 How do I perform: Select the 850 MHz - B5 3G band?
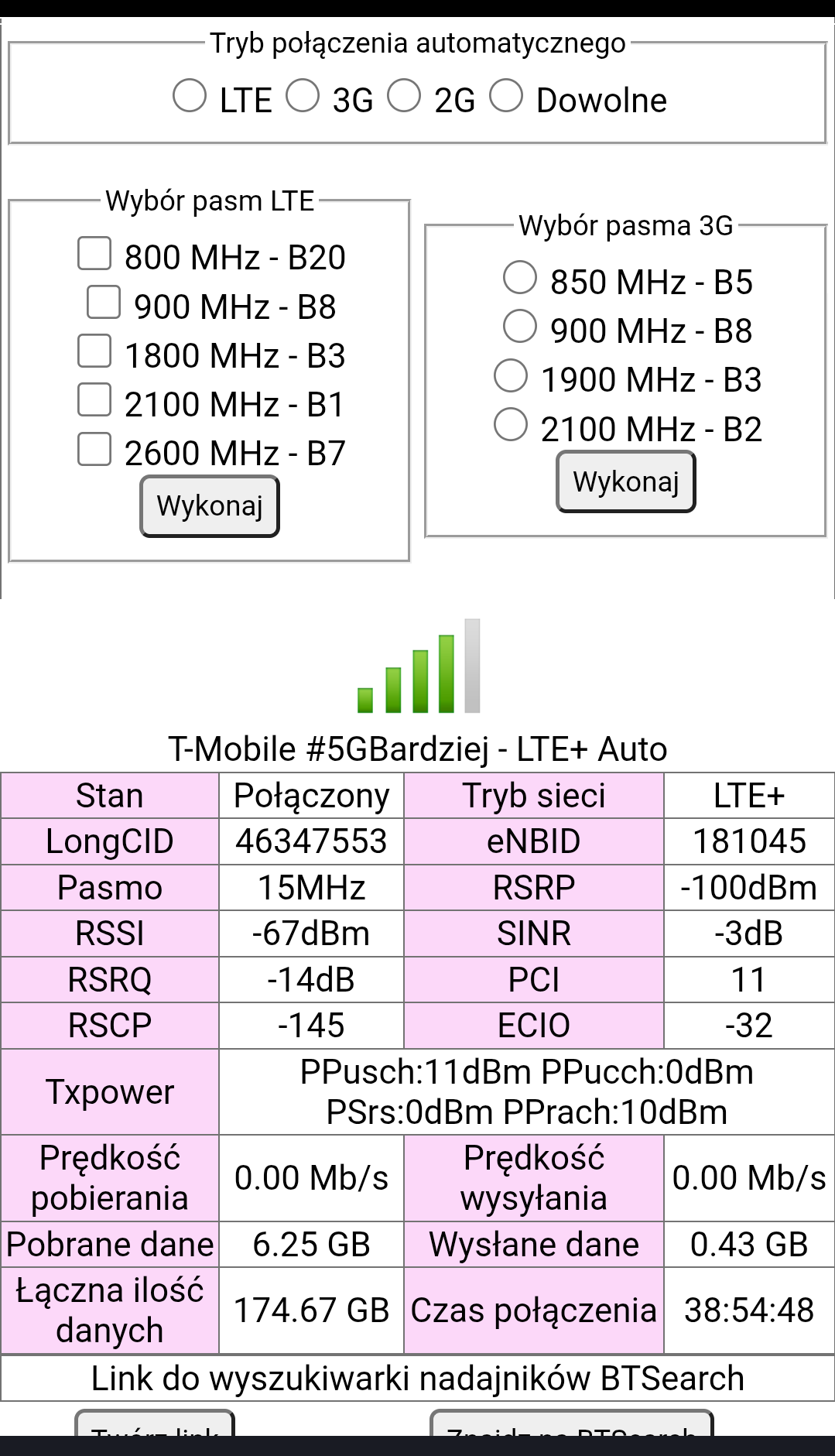[520, 278]
